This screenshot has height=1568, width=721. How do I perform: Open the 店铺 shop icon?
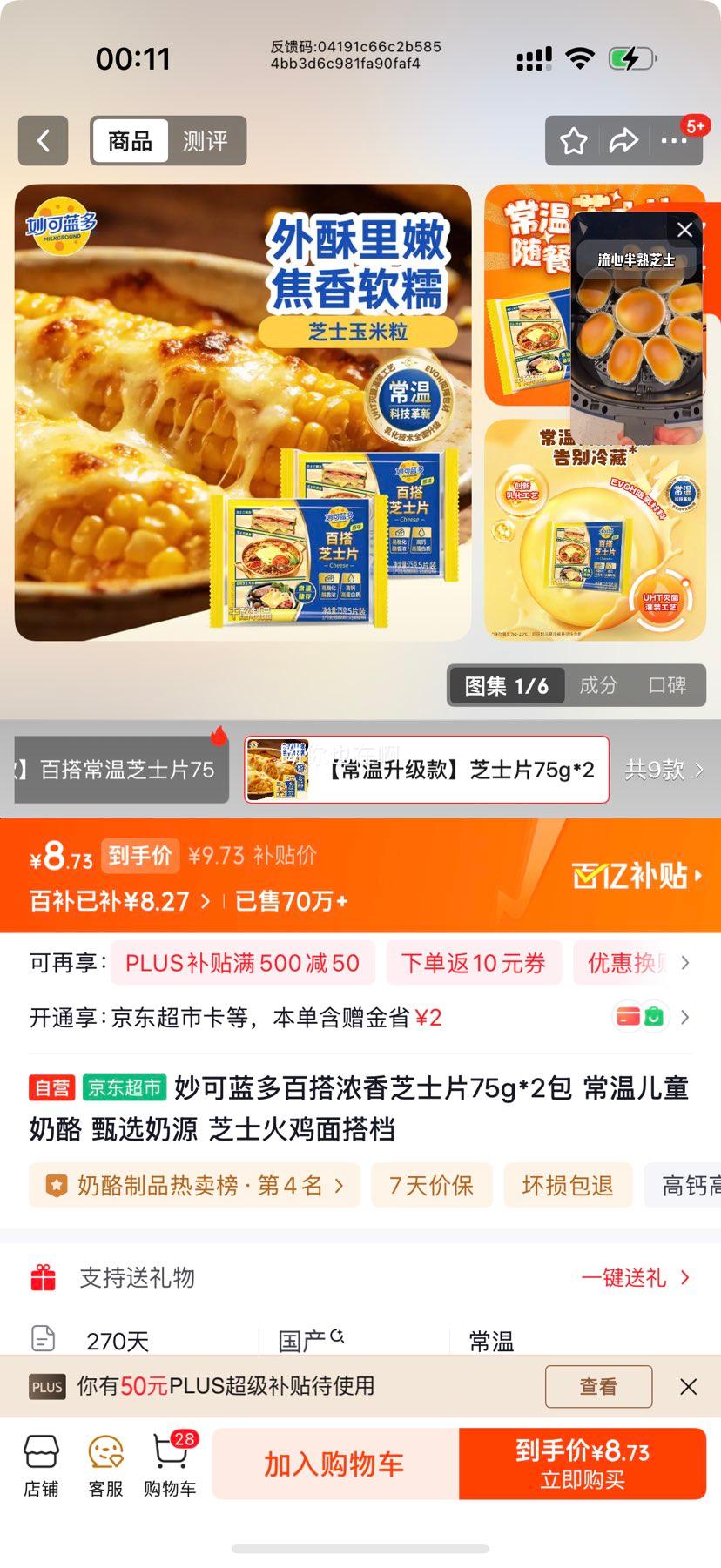click(x=40, y=1463)
